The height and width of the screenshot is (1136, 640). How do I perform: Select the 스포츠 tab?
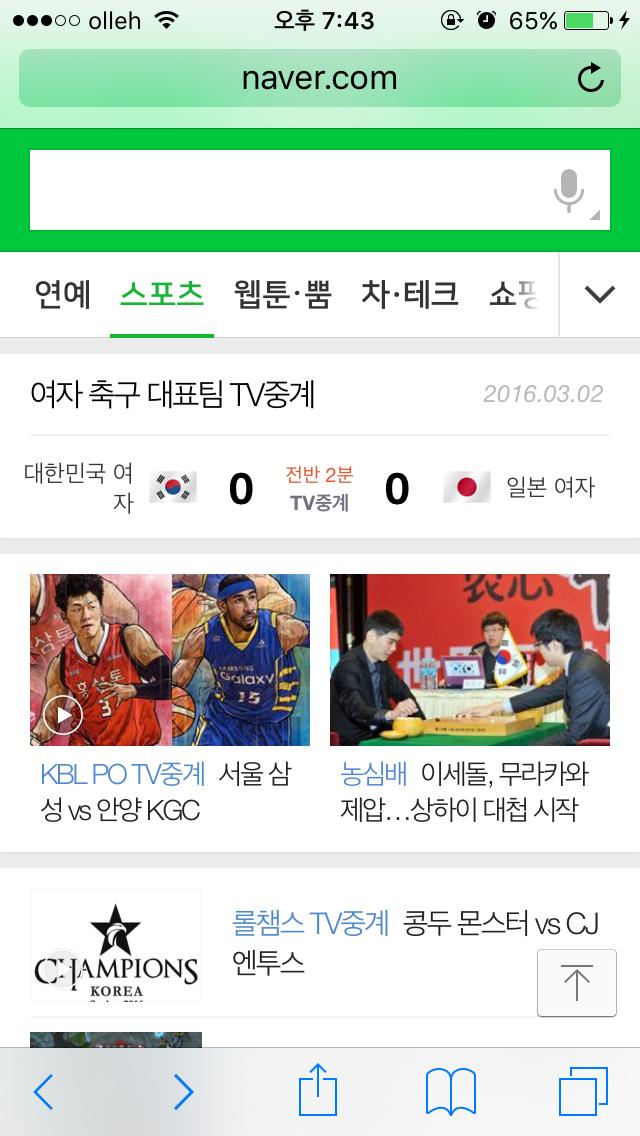[x=162, y=294]
